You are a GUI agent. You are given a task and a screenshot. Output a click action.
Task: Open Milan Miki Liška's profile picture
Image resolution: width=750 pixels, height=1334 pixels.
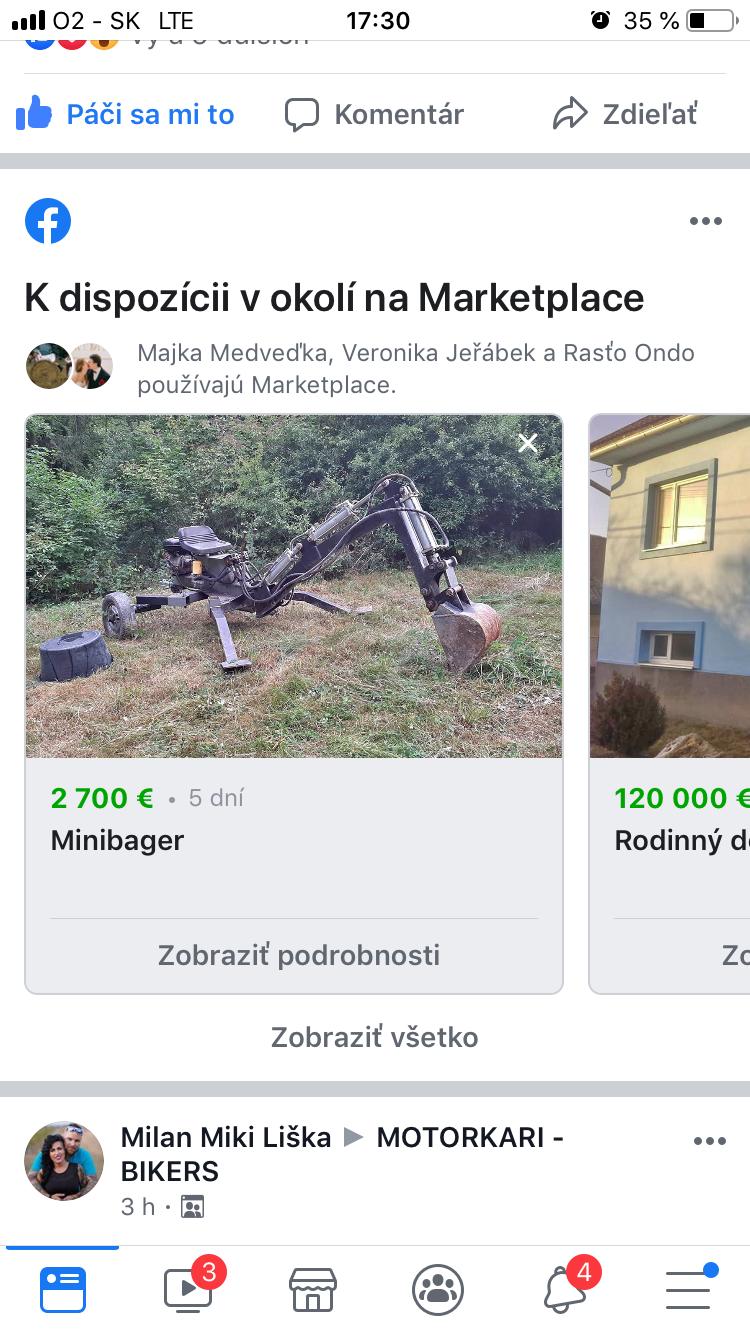[64, 1161]
